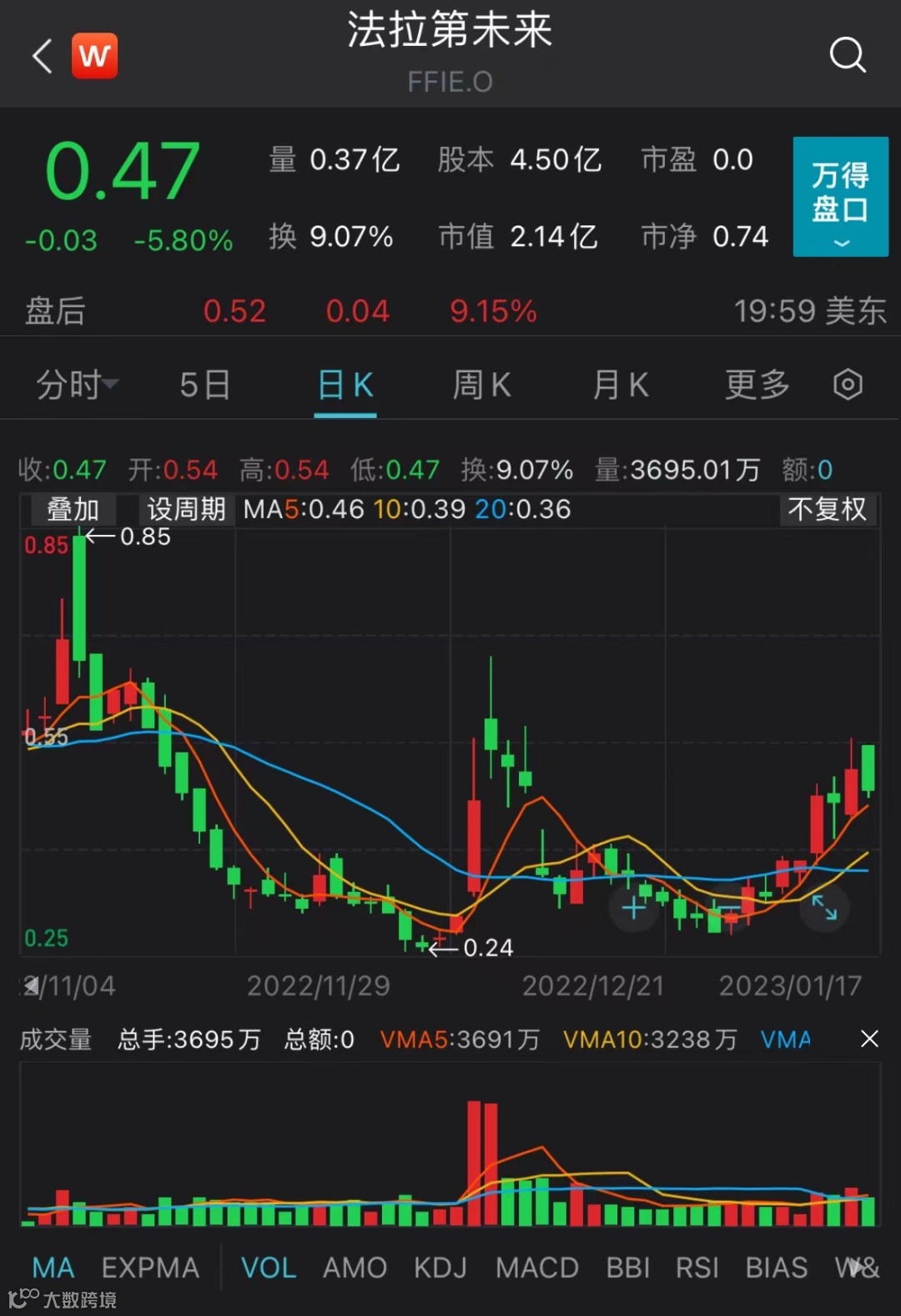
Task: Select the EXPMA indicator
Action: (150, 1268)
